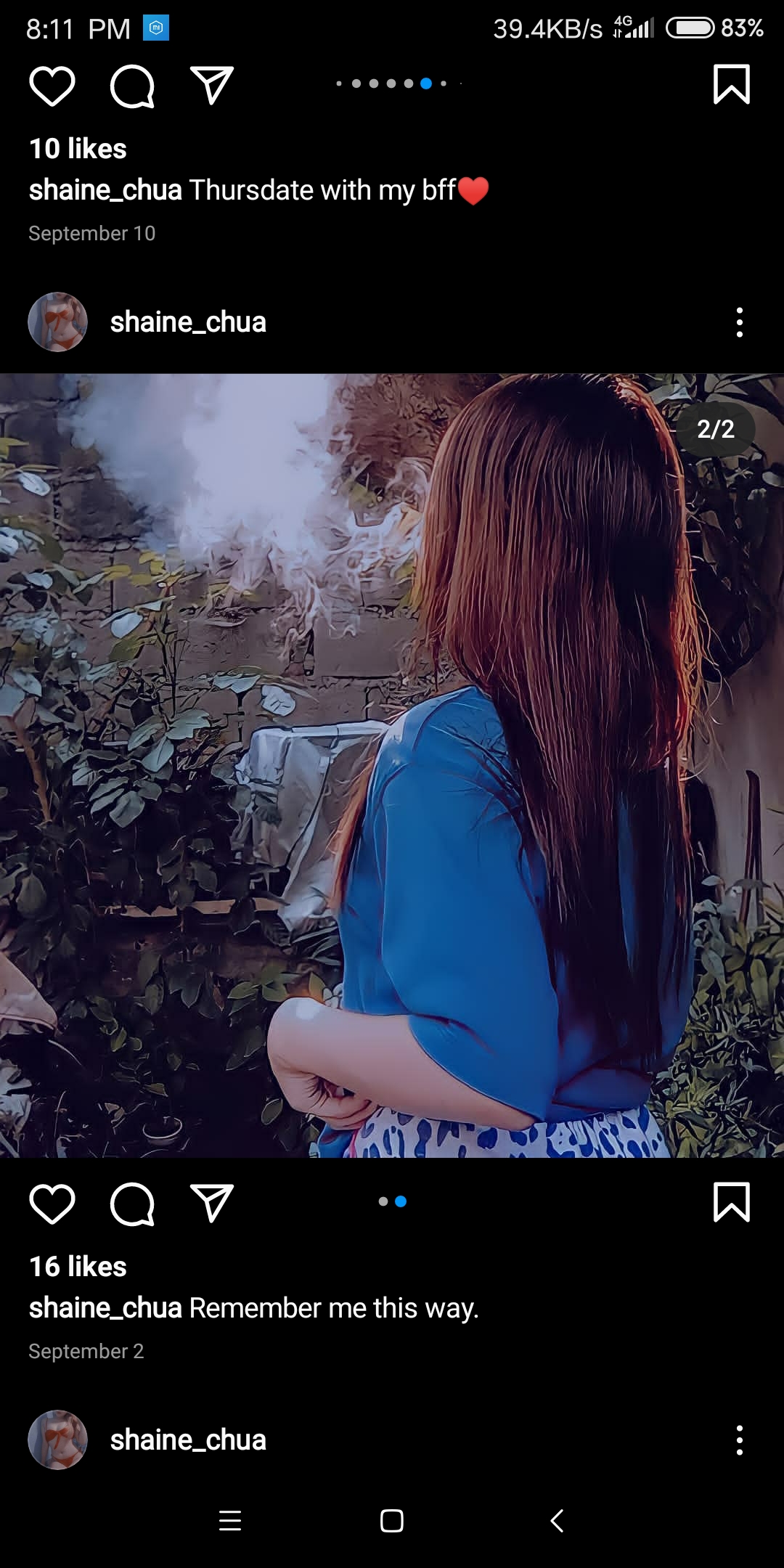The height and width of the screenshot is (1568, 784).
Task: Like the Remember me this way post
Action: click(52, 1204)
